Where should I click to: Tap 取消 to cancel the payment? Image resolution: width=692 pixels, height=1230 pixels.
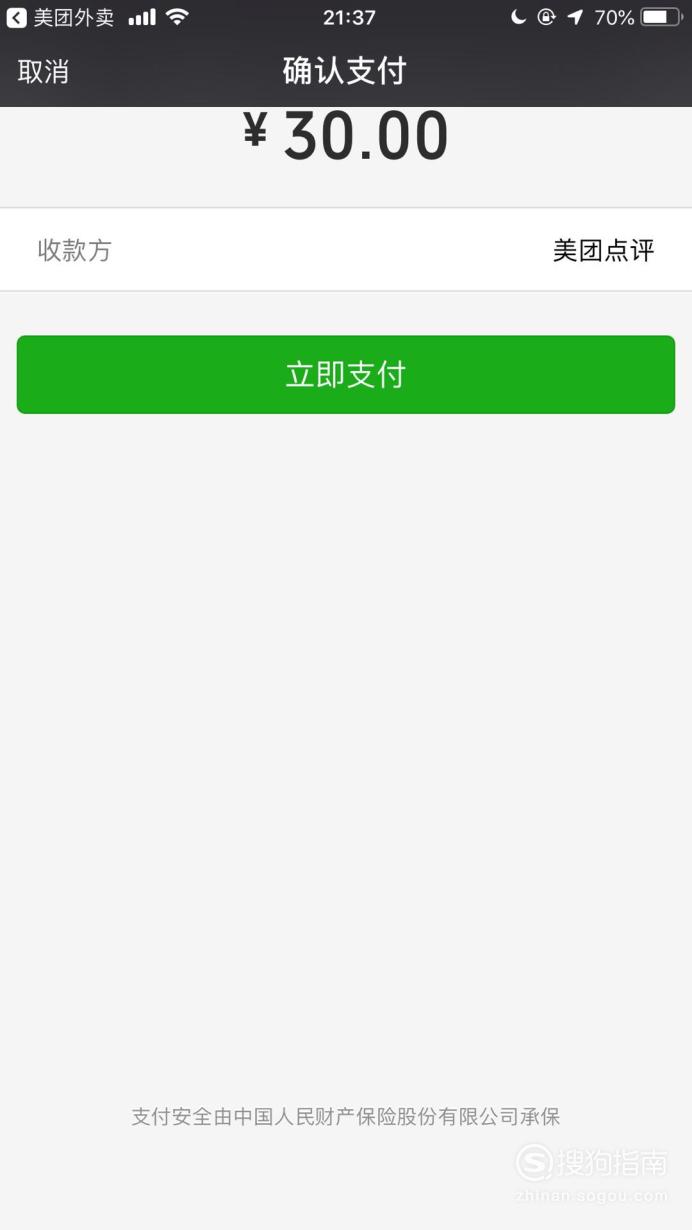click(x=43, y=72)
